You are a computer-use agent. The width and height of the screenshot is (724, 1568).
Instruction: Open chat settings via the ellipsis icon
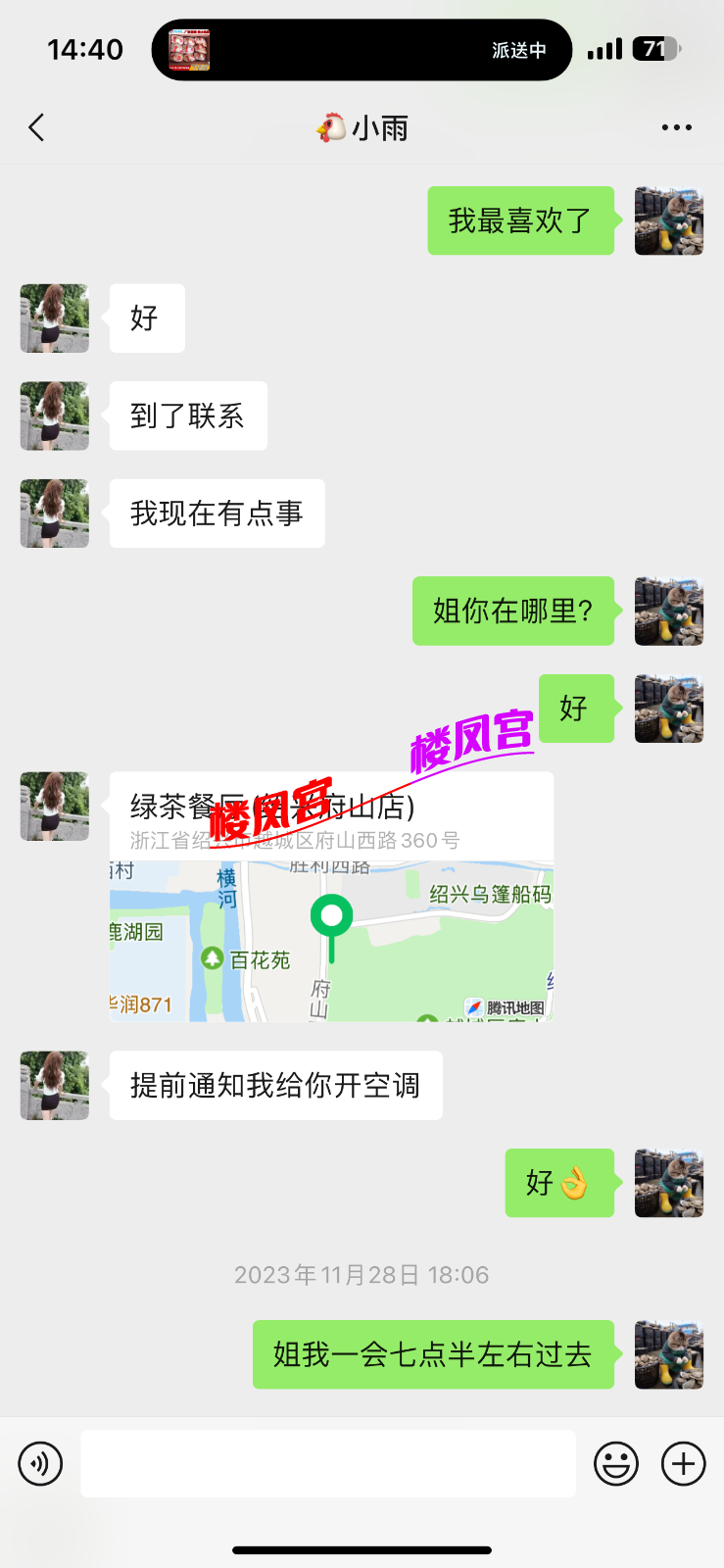[x=678, y=127]
